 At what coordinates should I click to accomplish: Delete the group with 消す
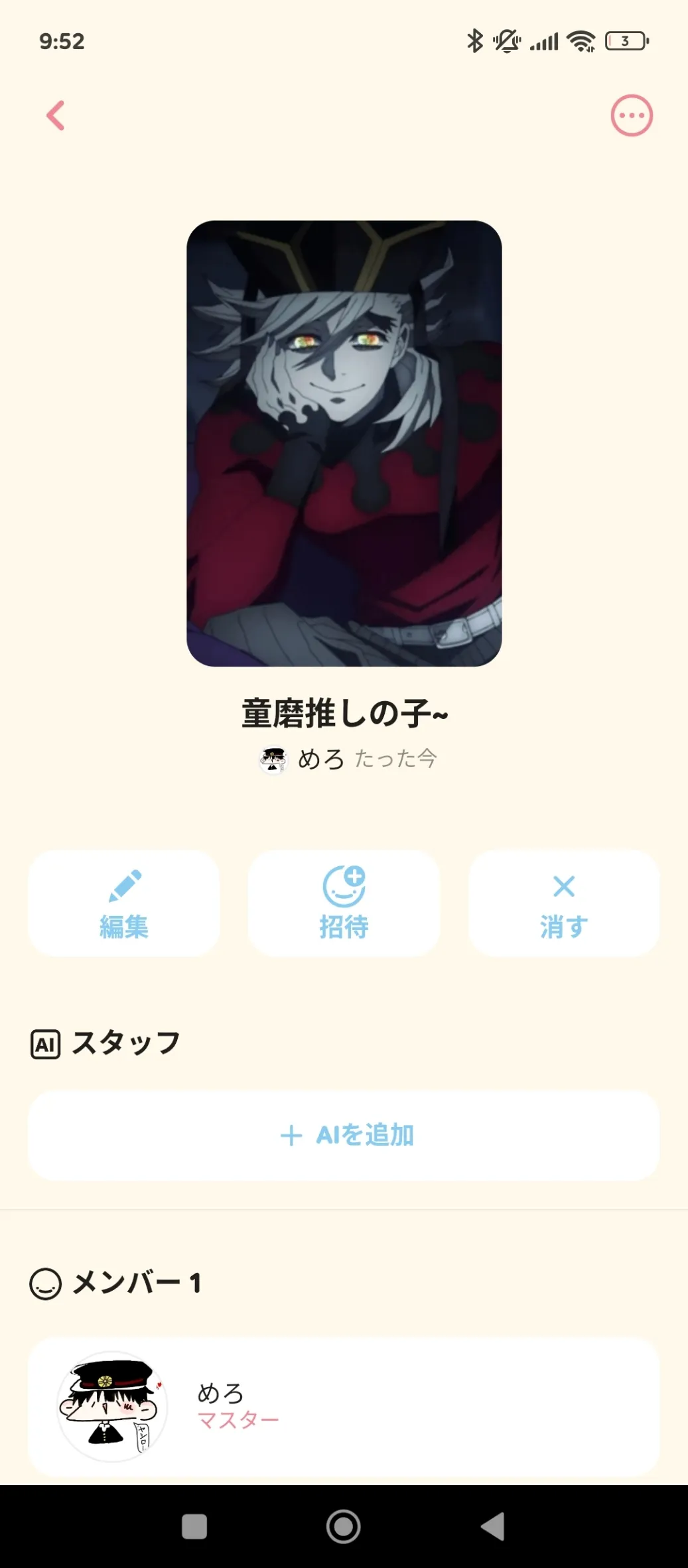tap(563, 903)
